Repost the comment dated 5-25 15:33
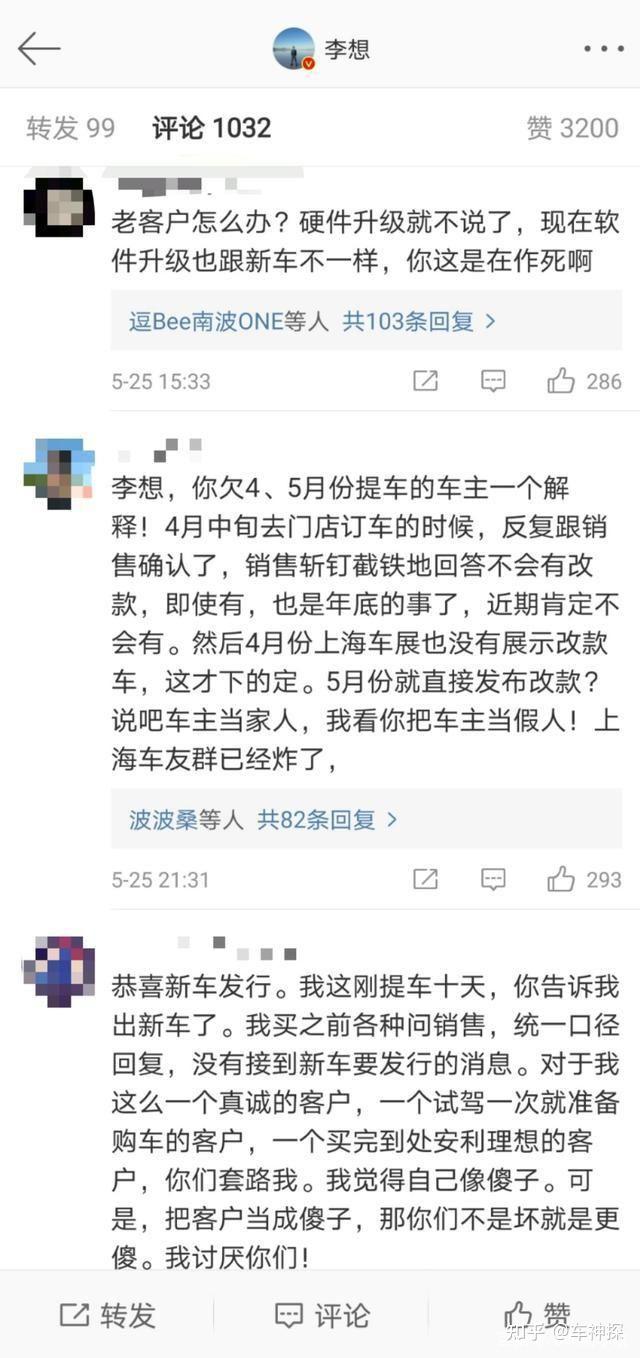This screenshot has height=1358, width=640. click(x=425, y=381)
